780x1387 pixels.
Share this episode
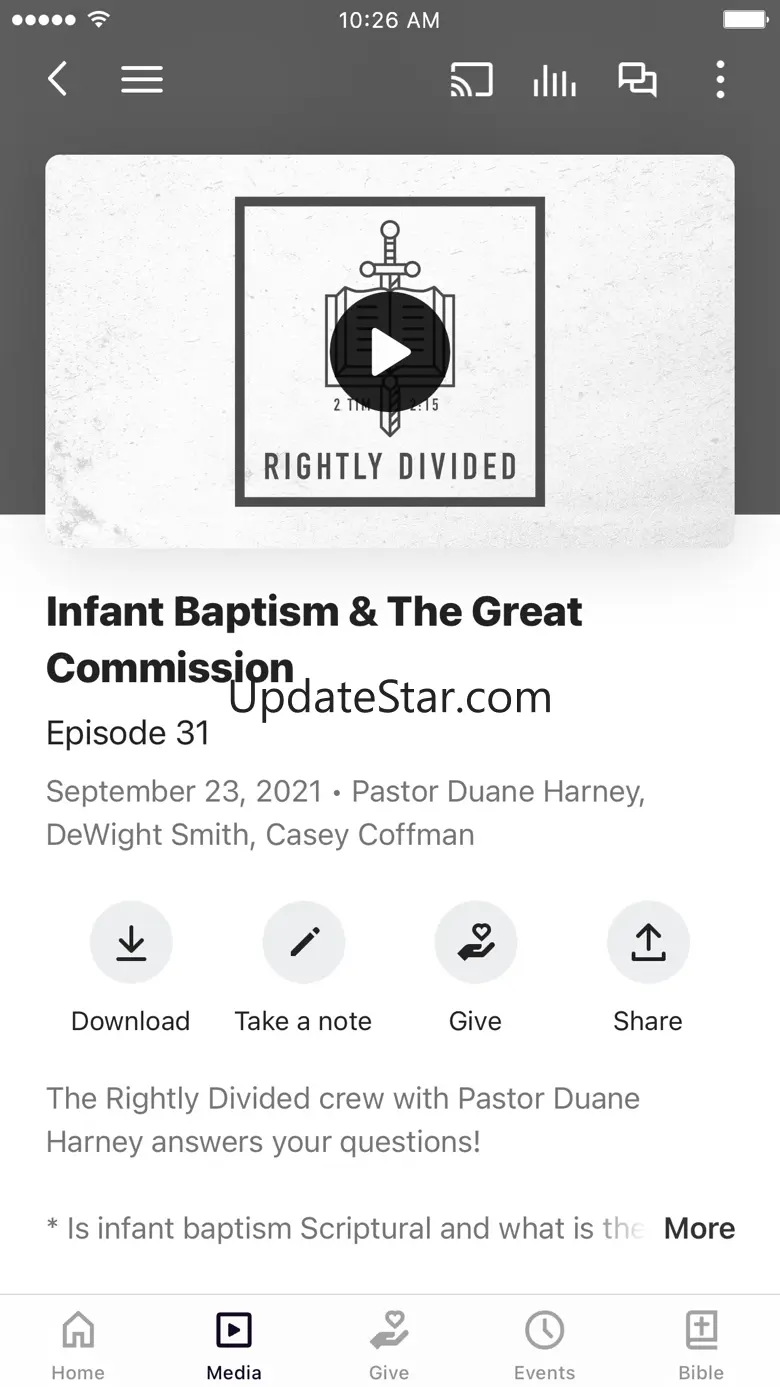648,943
